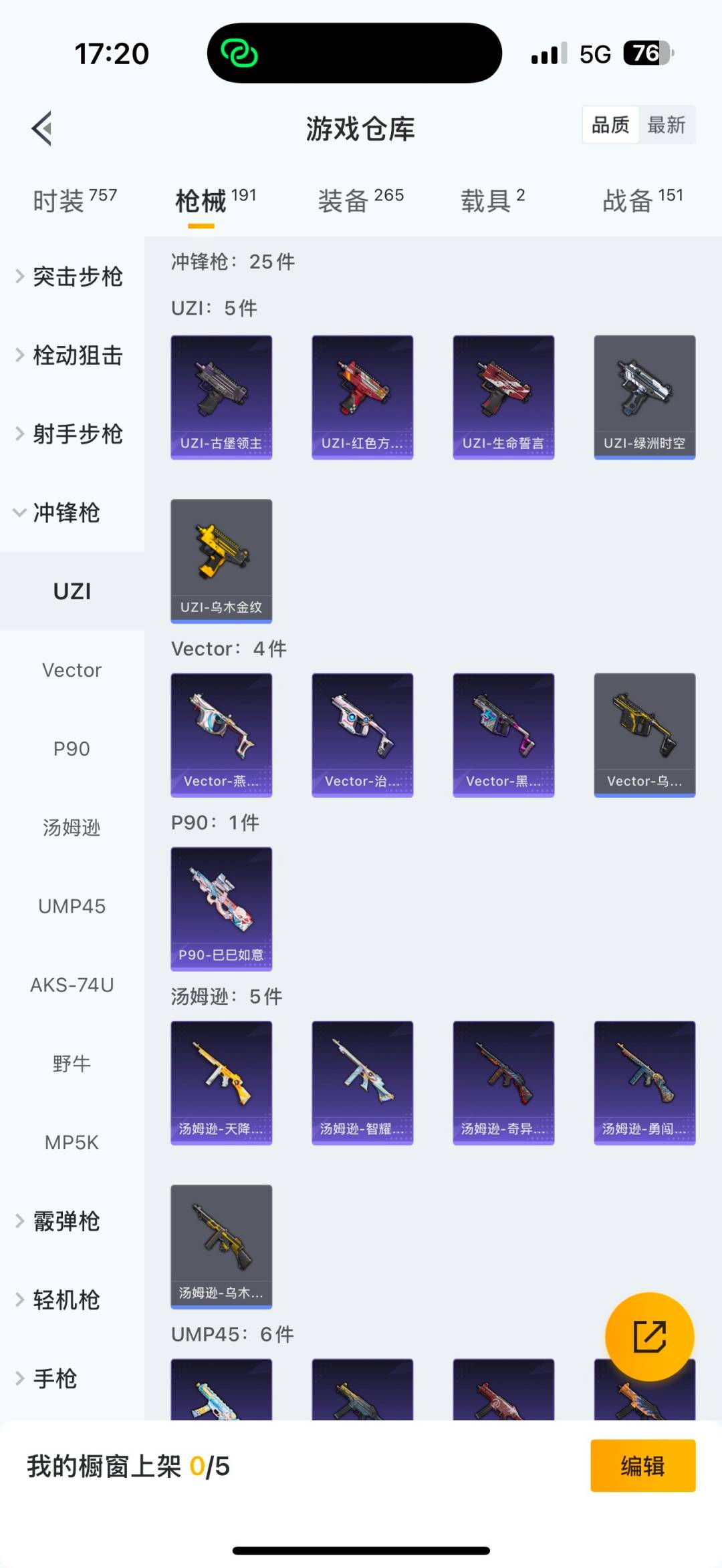This screenshot has width=722, height=1568.
Task: Switch sorting to 最新
Action: click(x=668, y=125)
